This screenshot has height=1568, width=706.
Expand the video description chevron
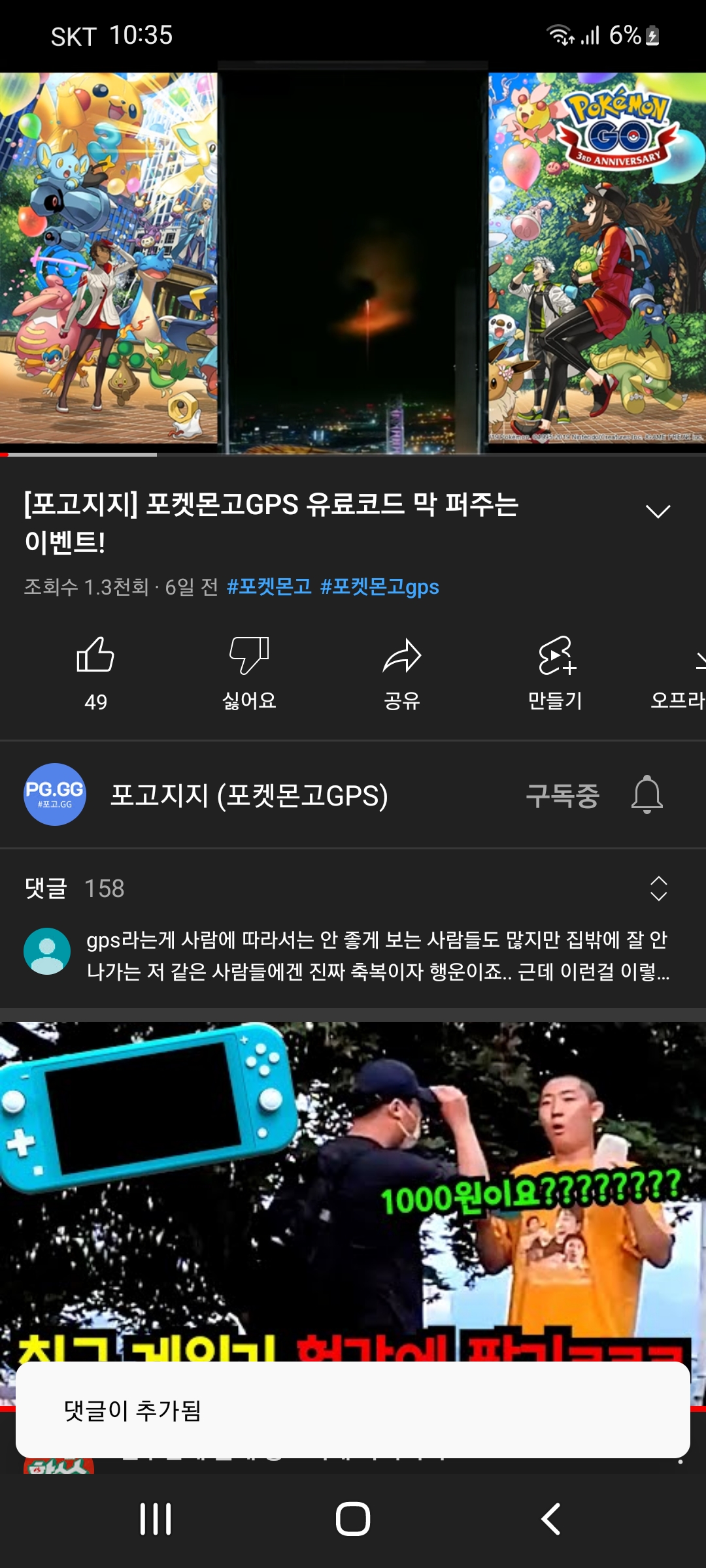coord(658,511)
